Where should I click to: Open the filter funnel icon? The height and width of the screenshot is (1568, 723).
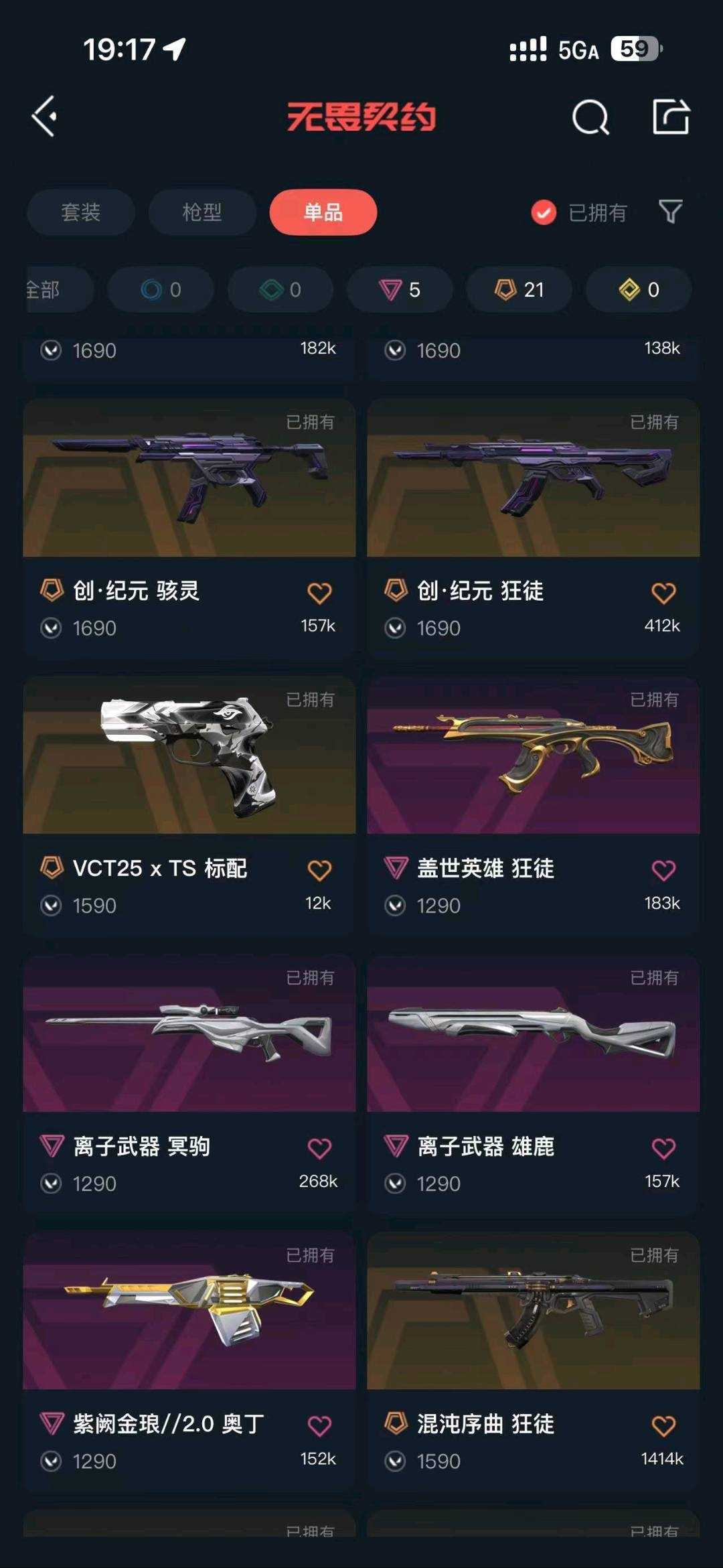coord(669,212)
